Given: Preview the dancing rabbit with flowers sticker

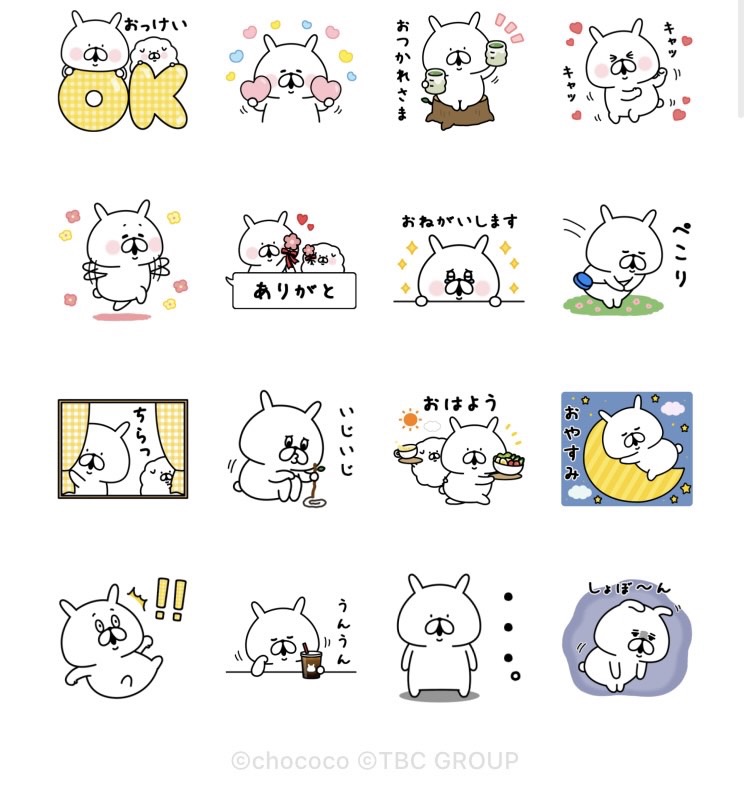Looking at the screenshot, I should pyautogui.click(x=123, y=262).
